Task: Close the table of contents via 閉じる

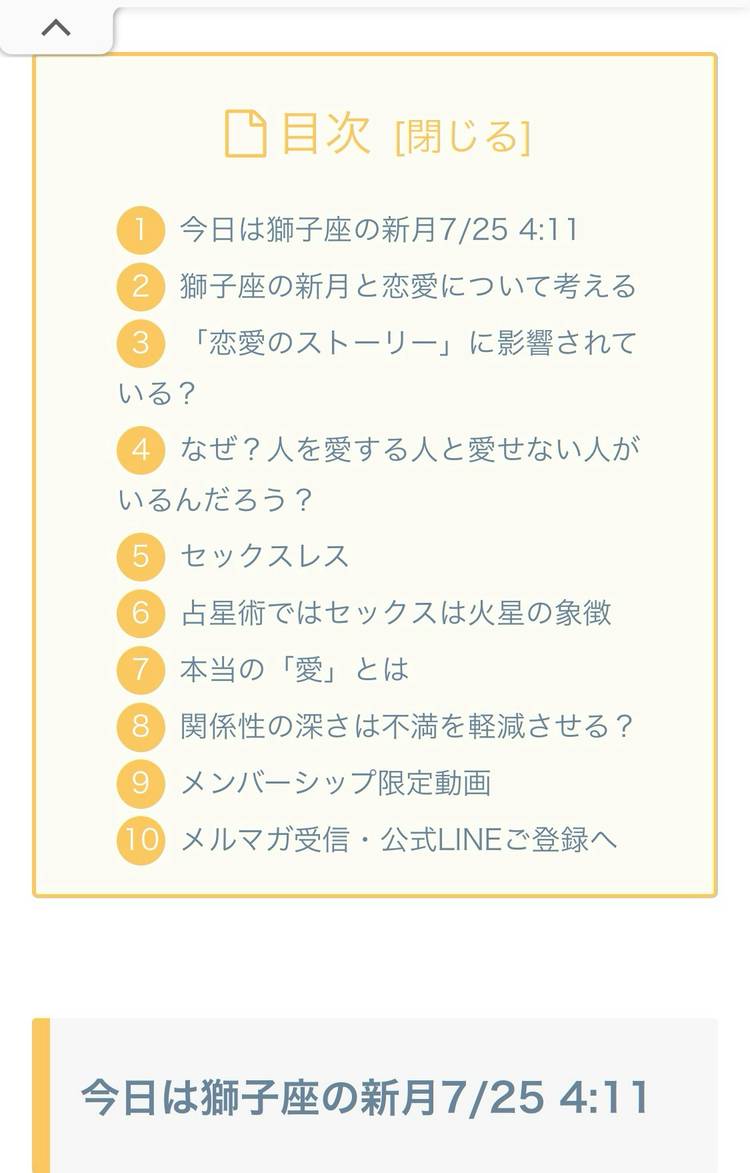Action: [463, 136]
